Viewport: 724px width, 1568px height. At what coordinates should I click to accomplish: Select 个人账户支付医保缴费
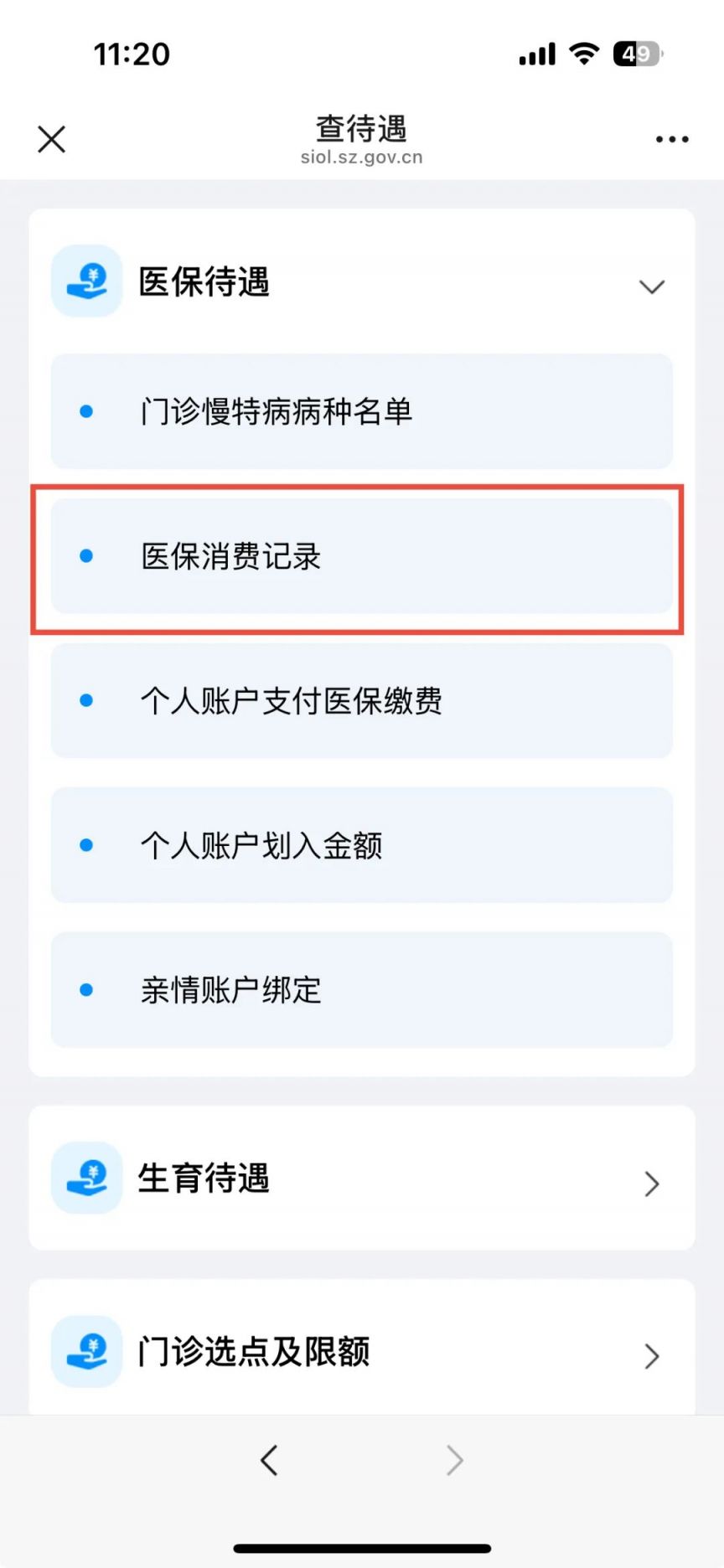[x=362, y=701]
